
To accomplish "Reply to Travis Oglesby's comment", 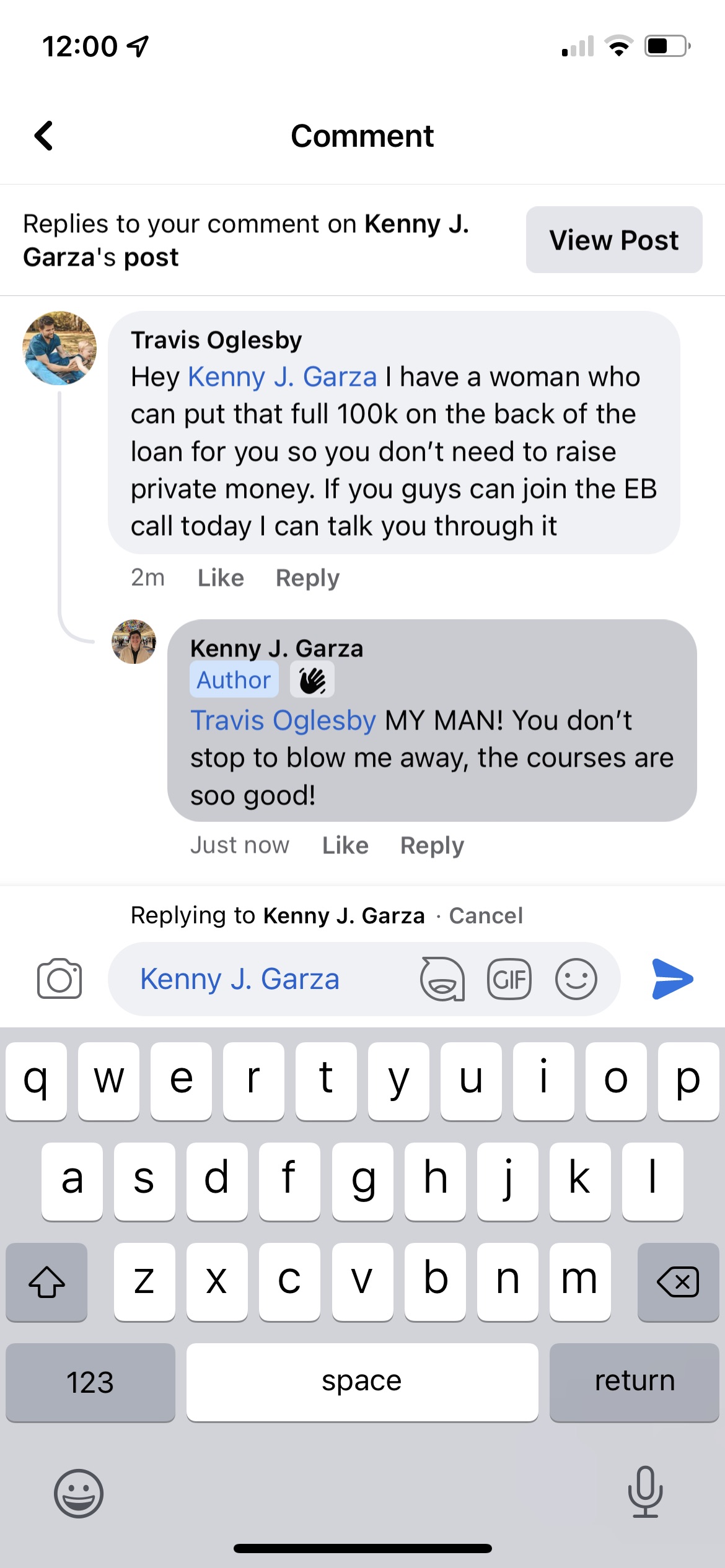I will 307,578.
